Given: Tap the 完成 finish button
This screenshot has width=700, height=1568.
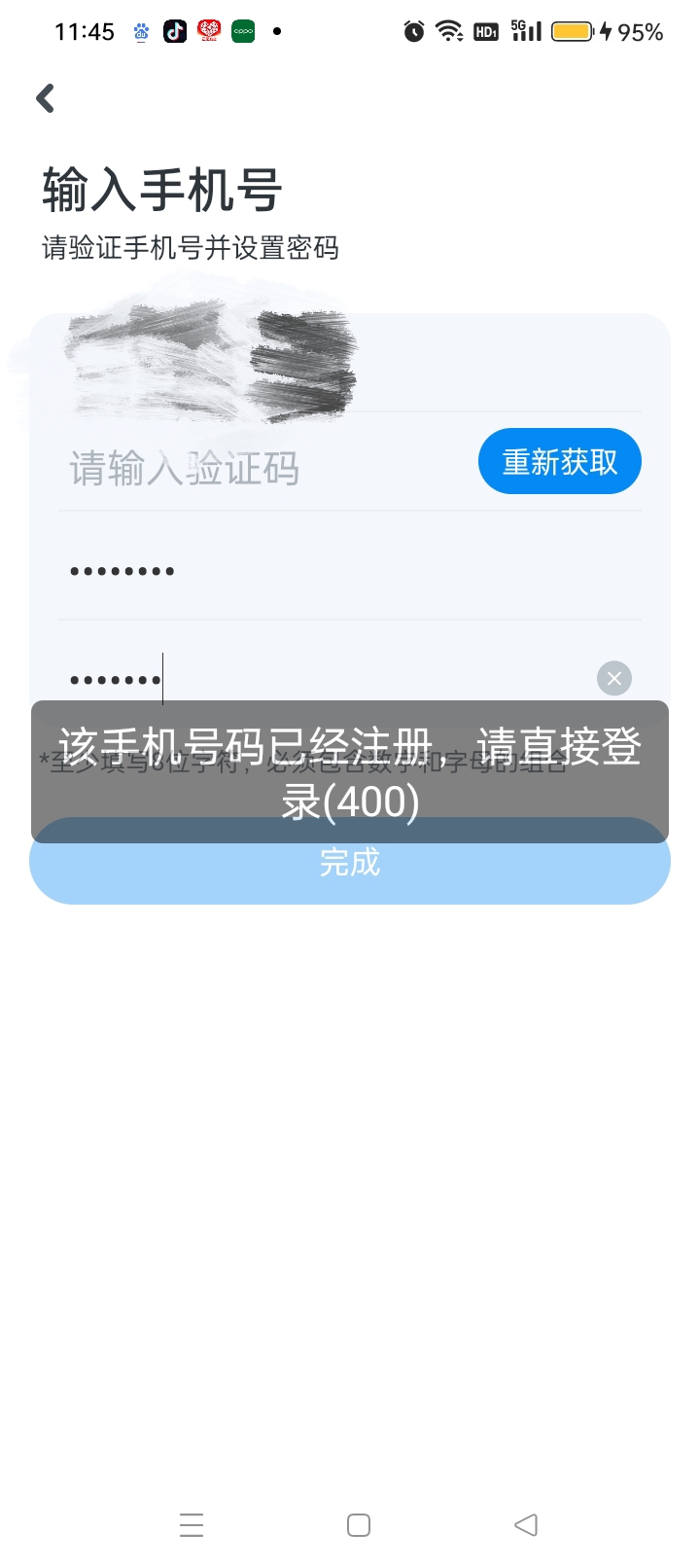Looking at the screenshot, I should [350, 863].
